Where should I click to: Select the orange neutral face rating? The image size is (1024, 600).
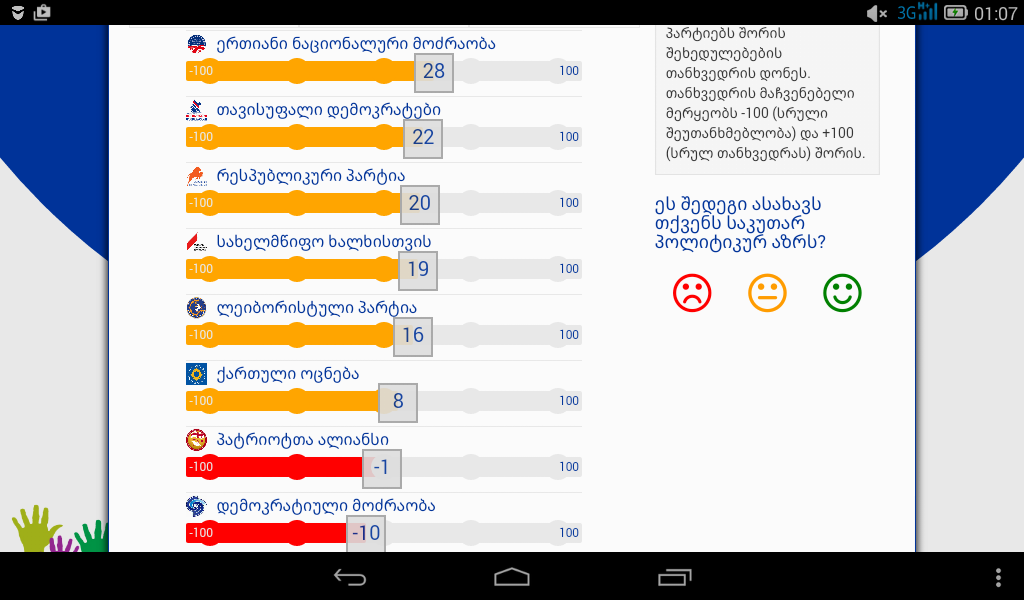(x=767, y=293)
